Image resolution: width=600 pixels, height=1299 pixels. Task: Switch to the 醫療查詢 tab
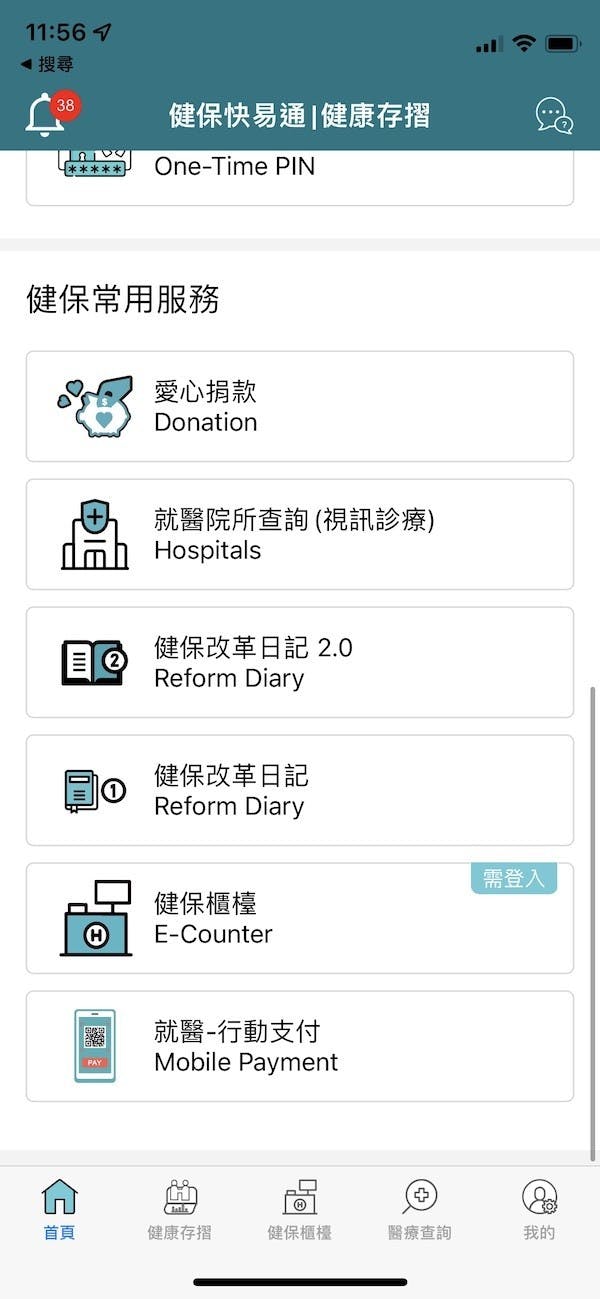click(x=420, y=1210)
